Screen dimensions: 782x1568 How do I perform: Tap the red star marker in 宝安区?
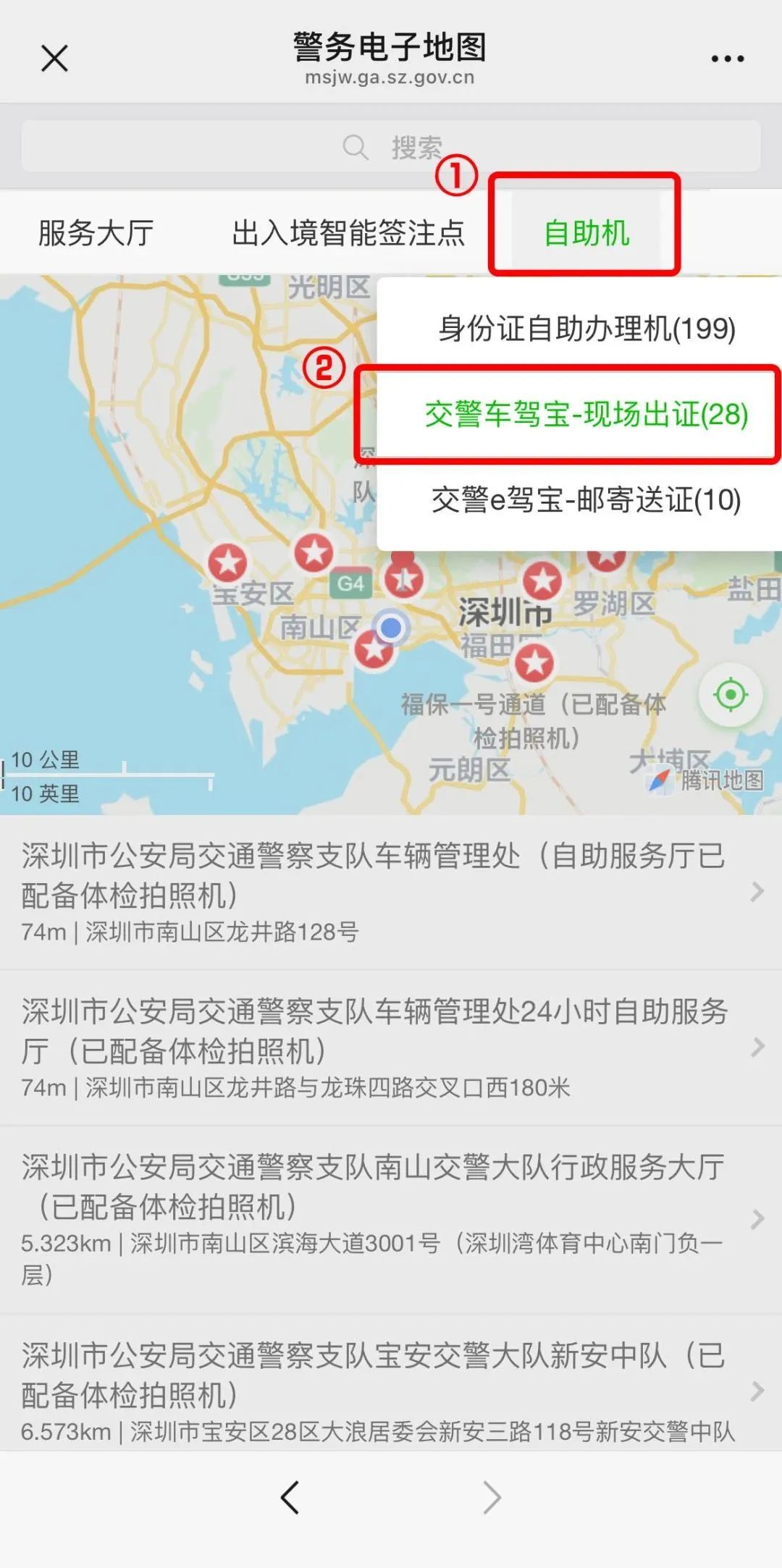pos(227,562)
